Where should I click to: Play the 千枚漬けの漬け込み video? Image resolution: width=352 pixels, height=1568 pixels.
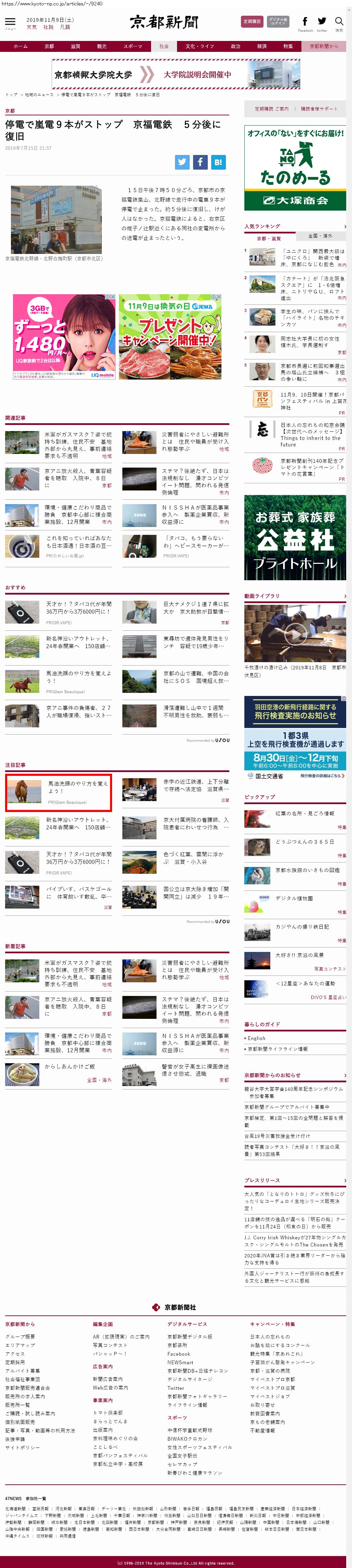point(295,634)
